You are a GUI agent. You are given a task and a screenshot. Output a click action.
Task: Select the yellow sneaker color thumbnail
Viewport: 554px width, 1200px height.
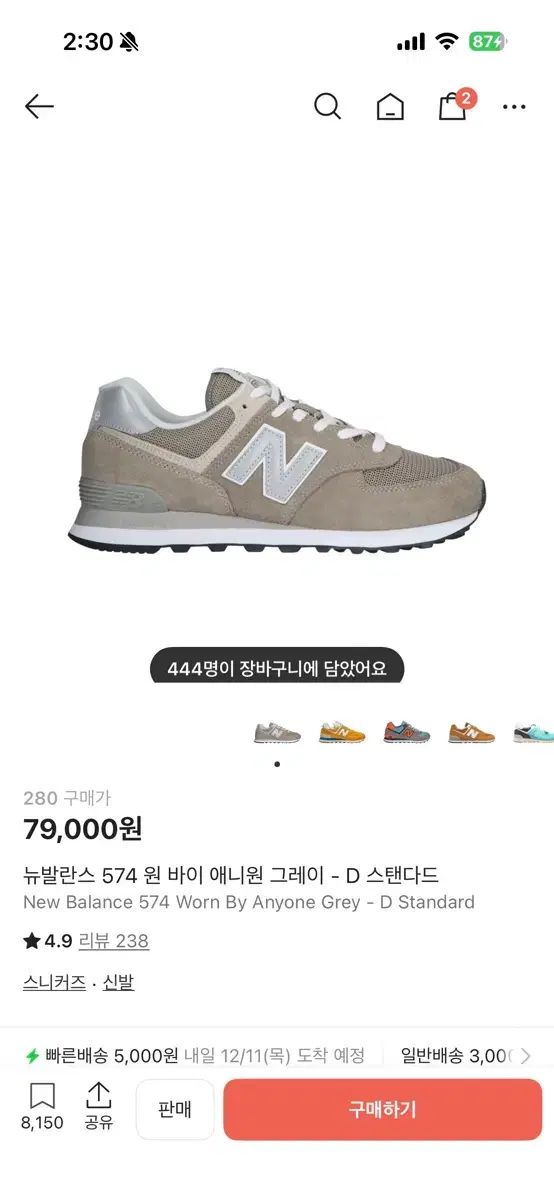pos(342,732)
